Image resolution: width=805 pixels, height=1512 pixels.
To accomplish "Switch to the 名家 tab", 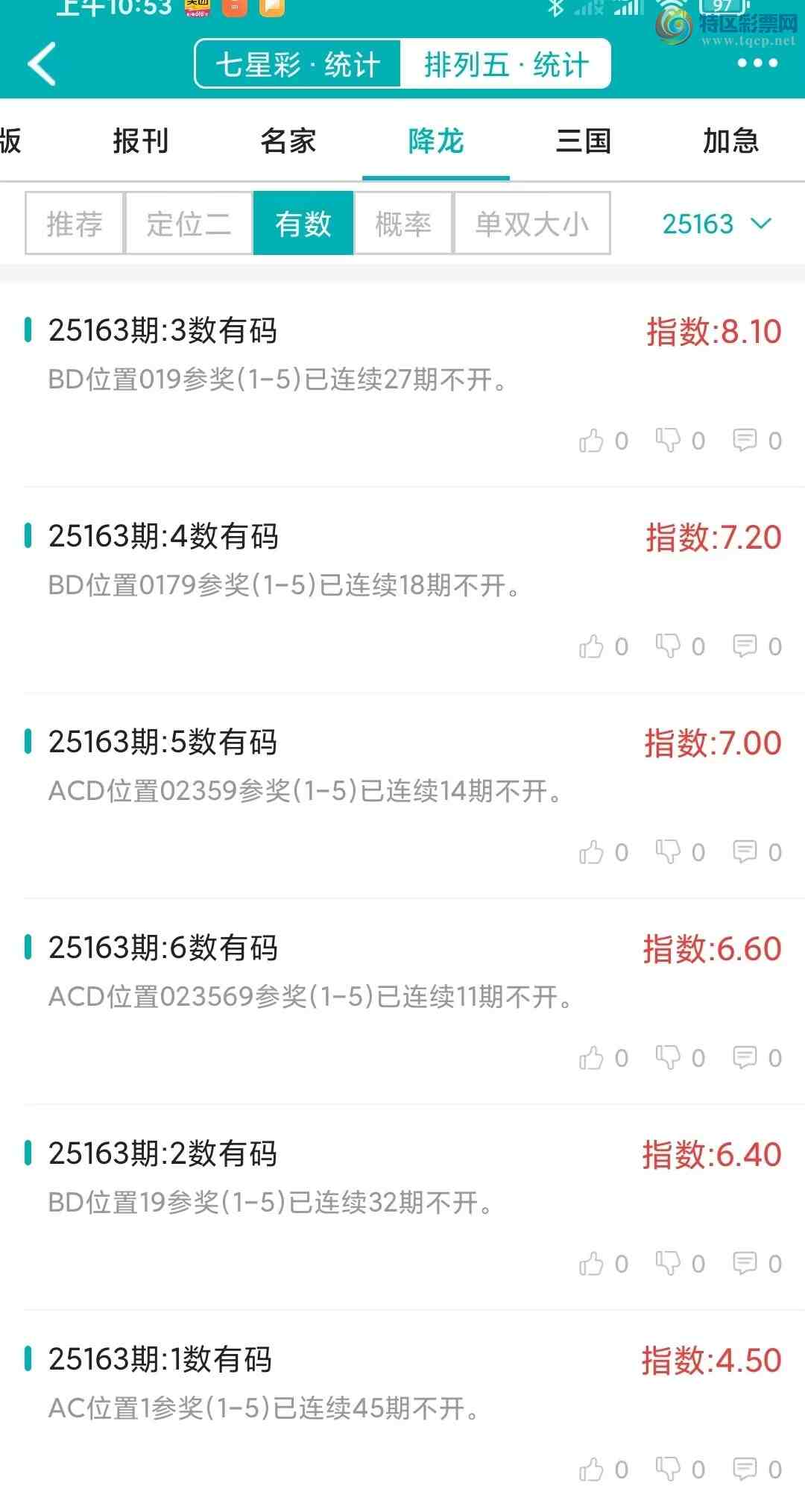I will coord(288,141).
